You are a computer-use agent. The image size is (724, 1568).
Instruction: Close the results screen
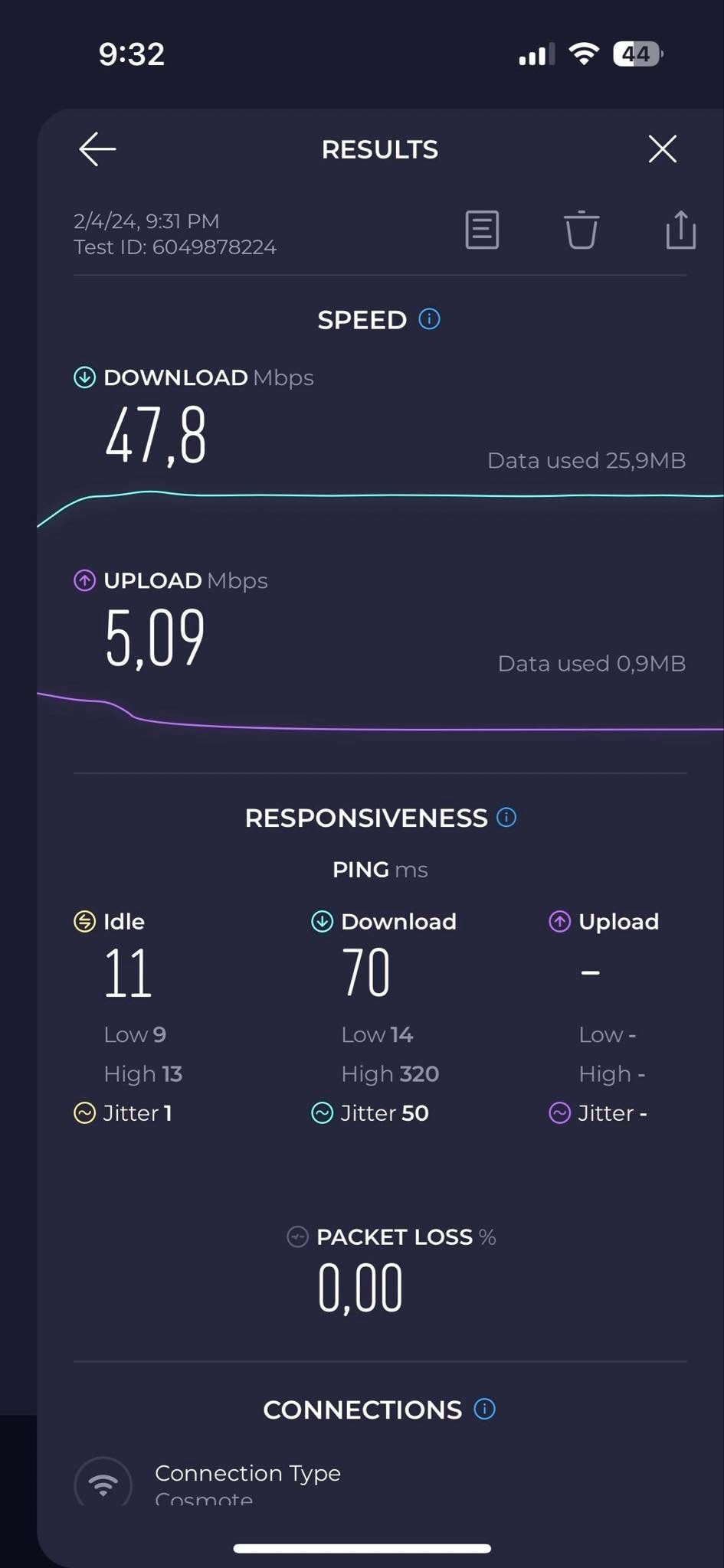662,149
